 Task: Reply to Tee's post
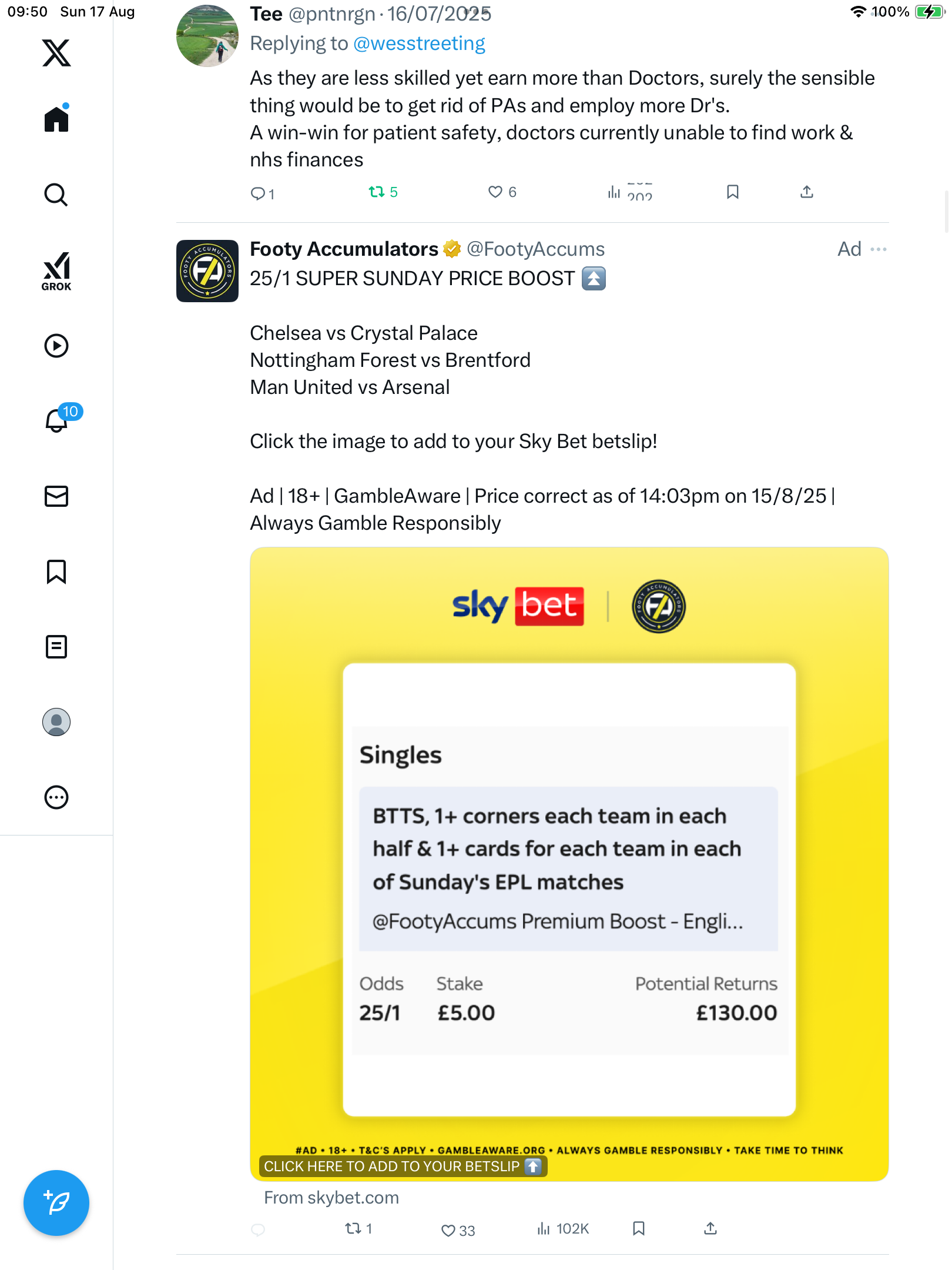[258, 193]
